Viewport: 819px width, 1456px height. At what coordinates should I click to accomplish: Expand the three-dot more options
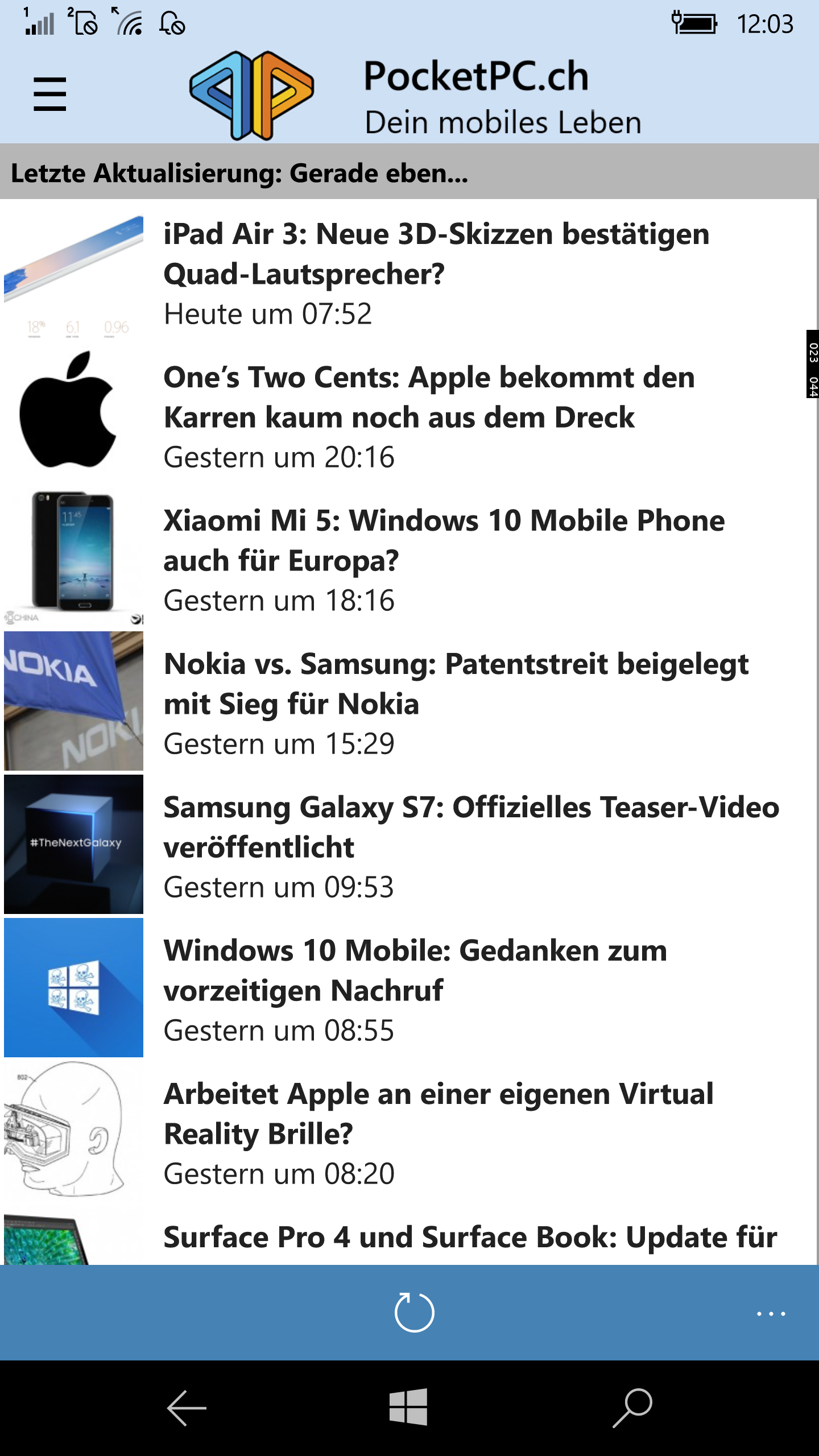[771, 1314]
